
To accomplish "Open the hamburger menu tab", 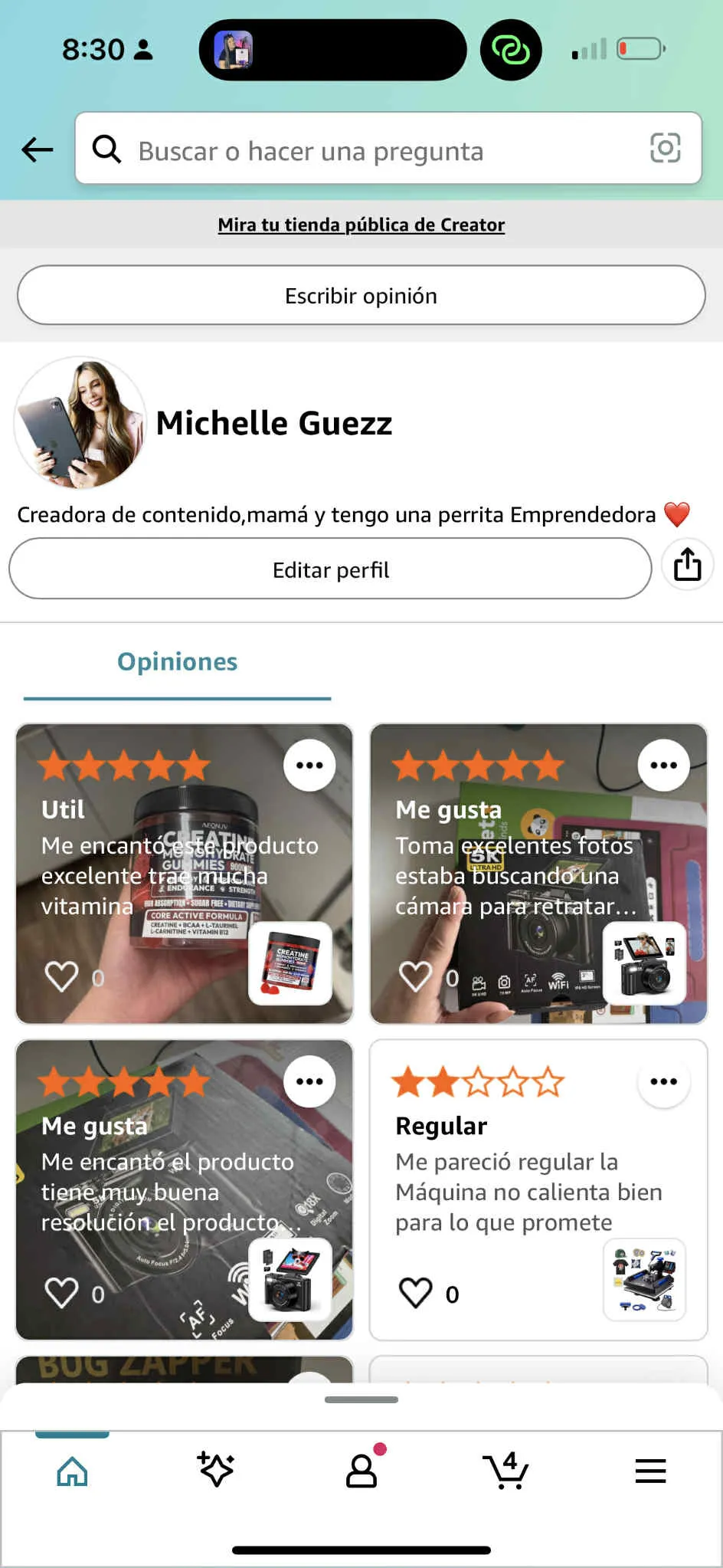I will pyautogui.click(x=650, y=1471).
